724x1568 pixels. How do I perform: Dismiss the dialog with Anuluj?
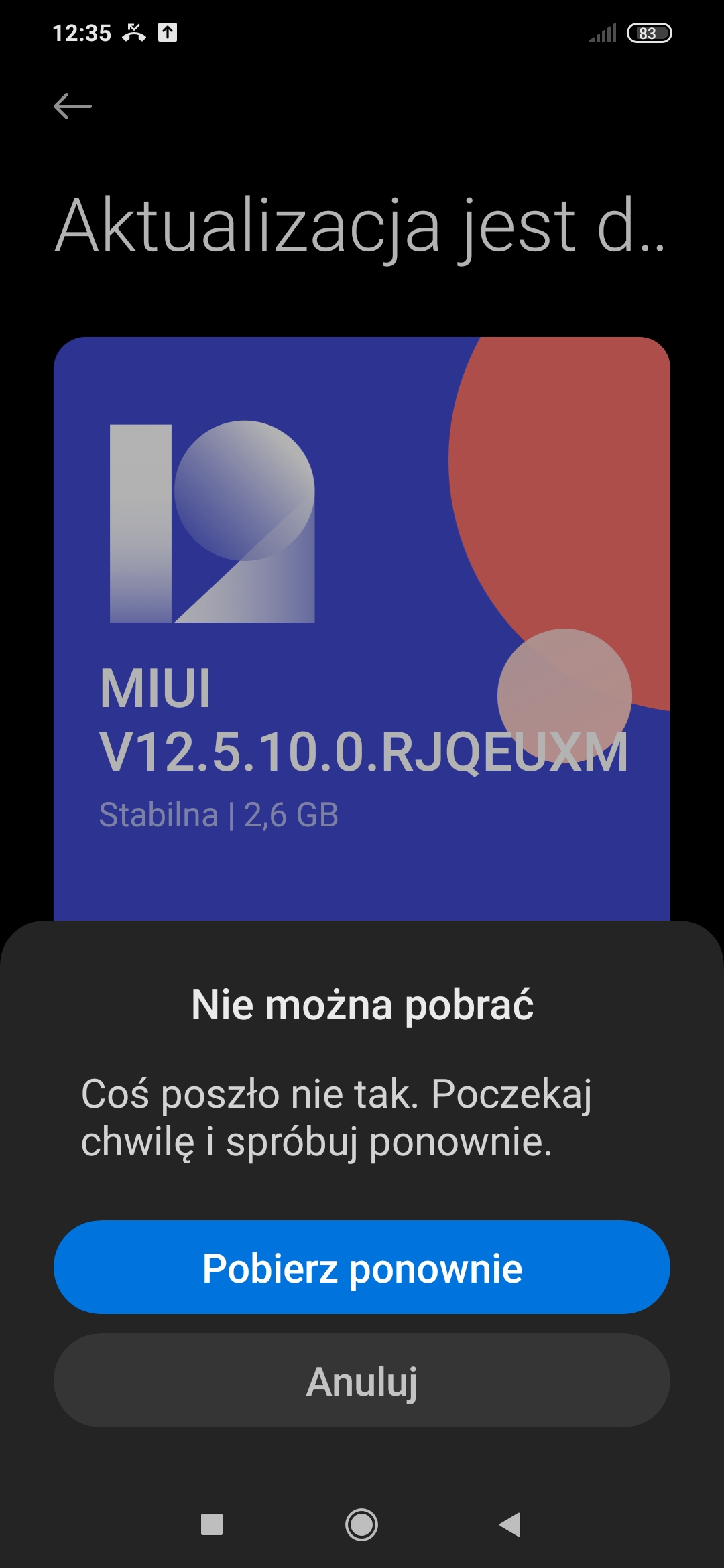coord(362,1381)
